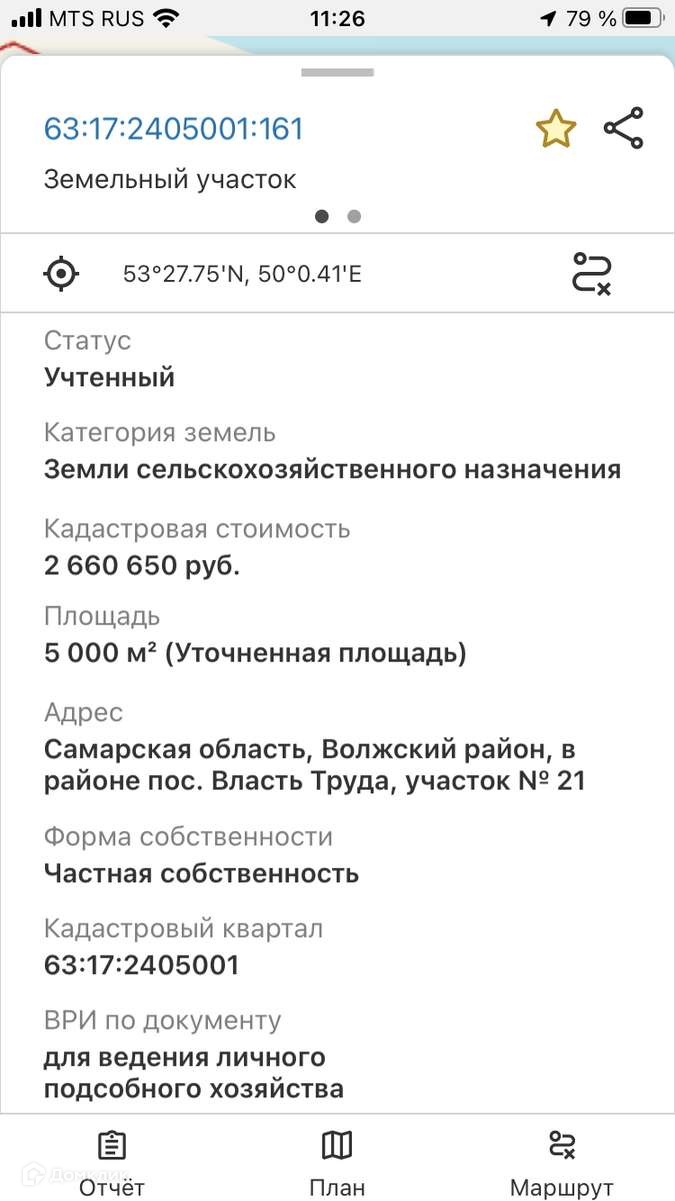The width and height of the screenshot is (675, 1201).
Task: Clear the route next to the coordinates
Action: (x=591, y=273)
